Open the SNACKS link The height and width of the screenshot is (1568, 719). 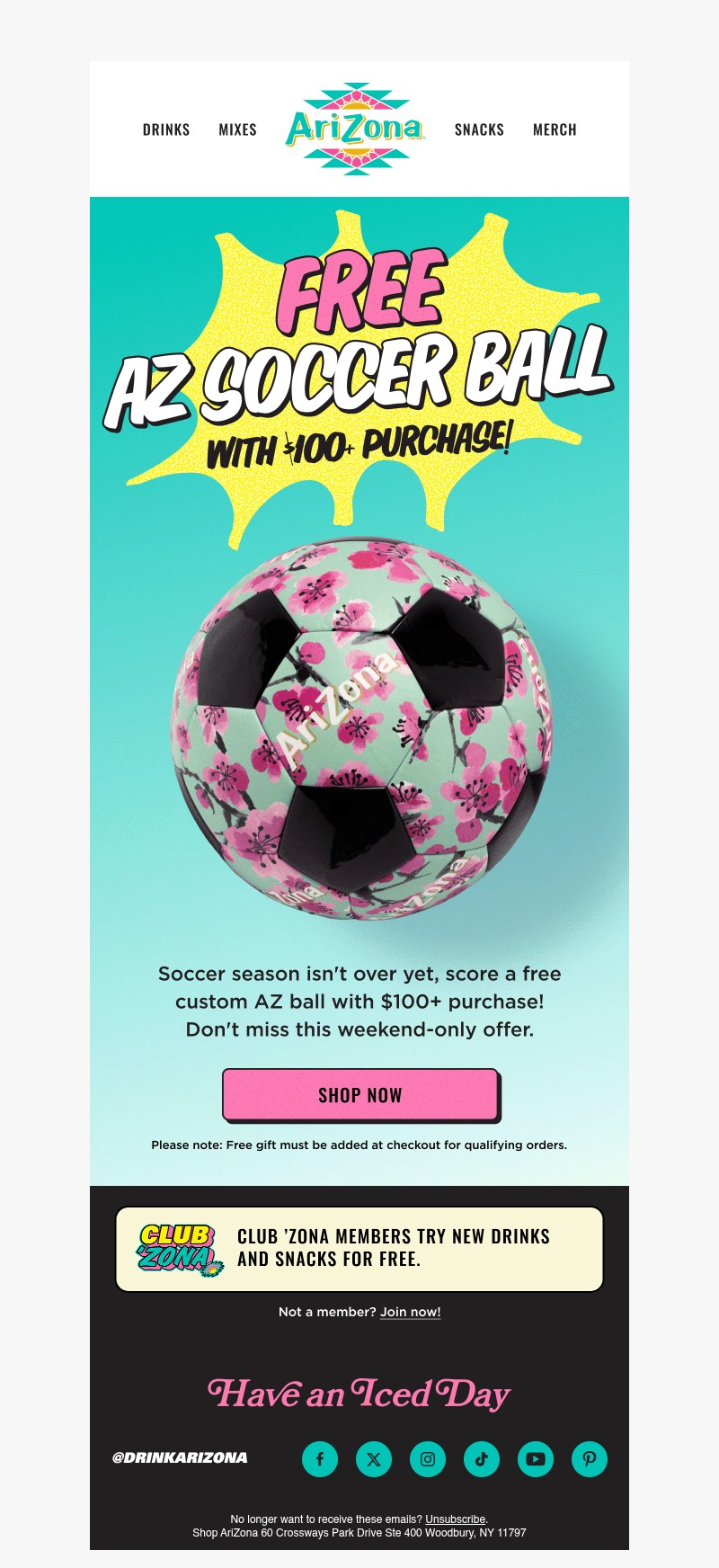click(479, 129)
